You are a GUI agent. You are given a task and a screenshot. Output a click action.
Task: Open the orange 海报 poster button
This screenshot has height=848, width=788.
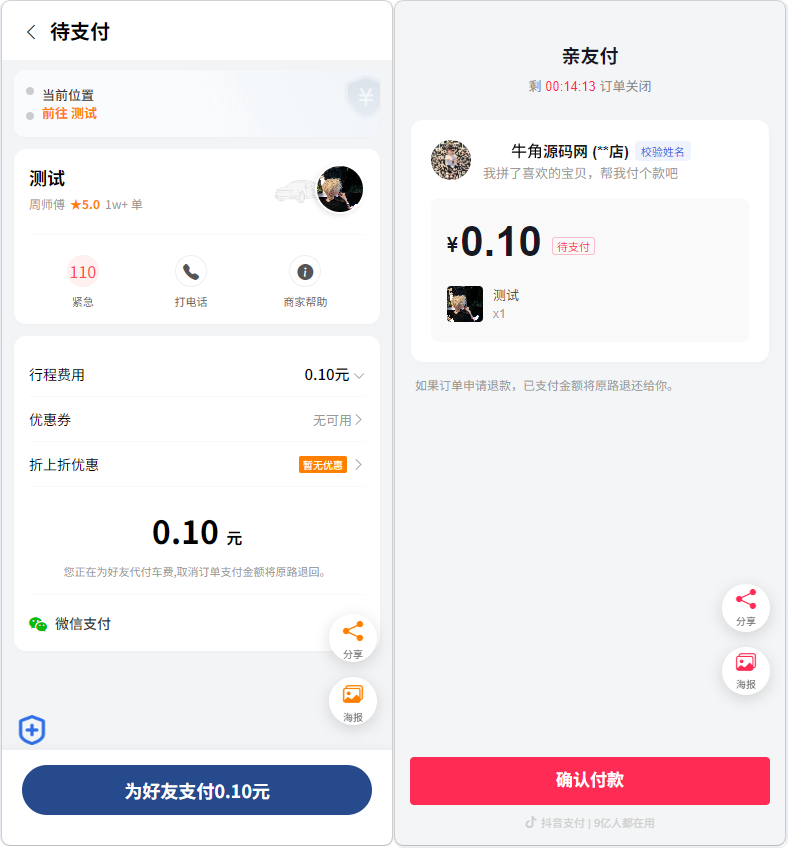click(x=352, y=701)
